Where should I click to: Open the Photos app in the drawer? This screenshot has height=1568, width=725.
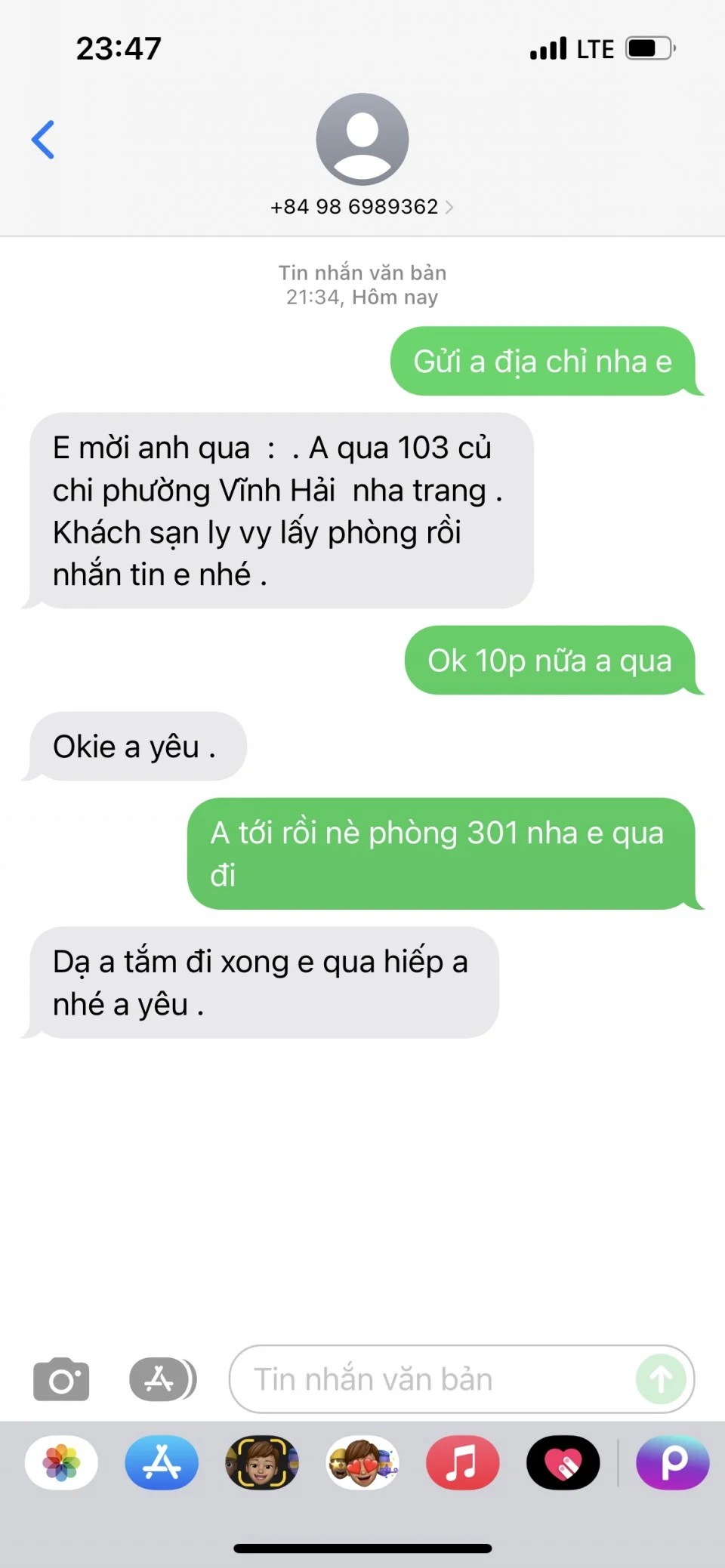tap(61, 1462)
